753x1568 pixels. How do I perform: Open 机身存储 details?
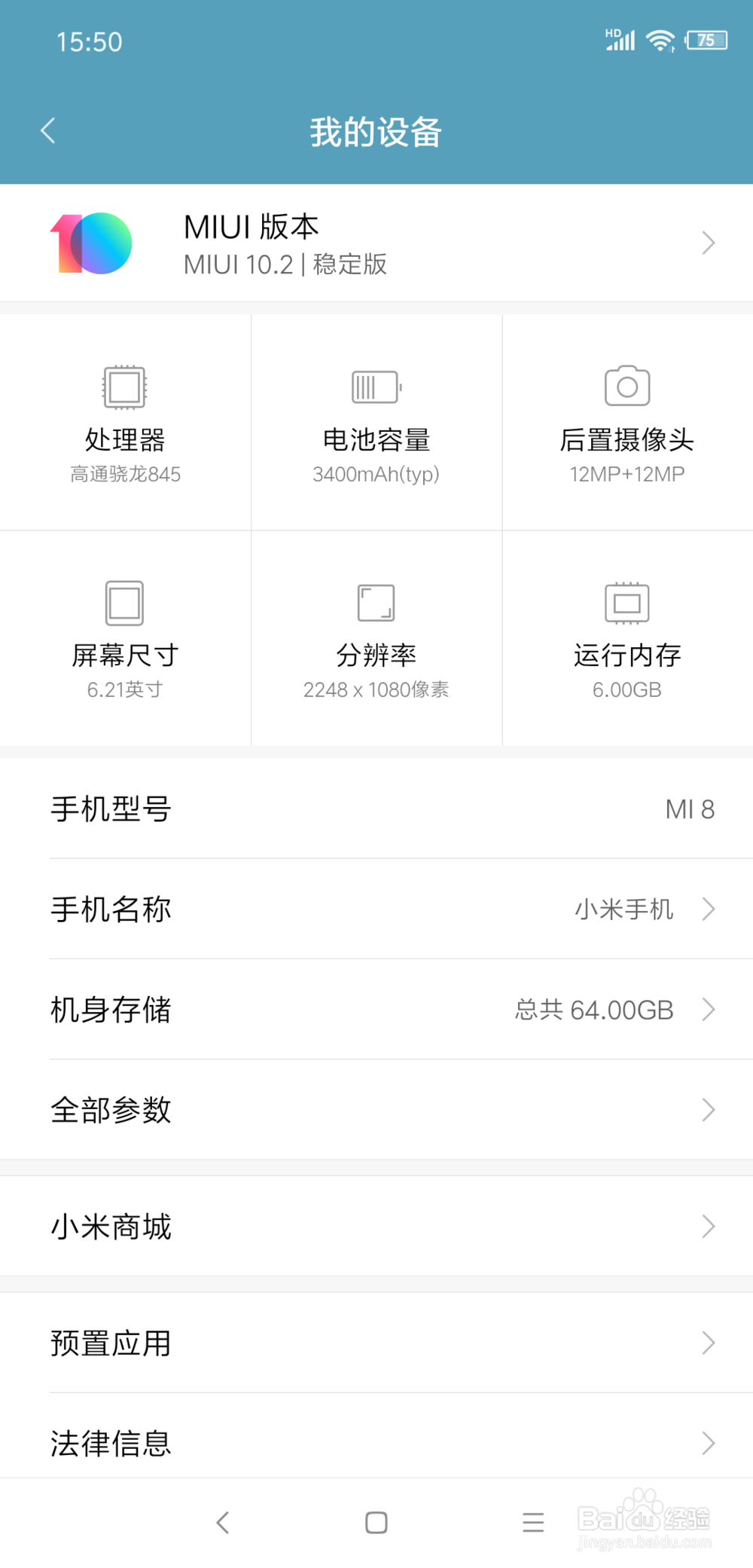coord(376,1009)
